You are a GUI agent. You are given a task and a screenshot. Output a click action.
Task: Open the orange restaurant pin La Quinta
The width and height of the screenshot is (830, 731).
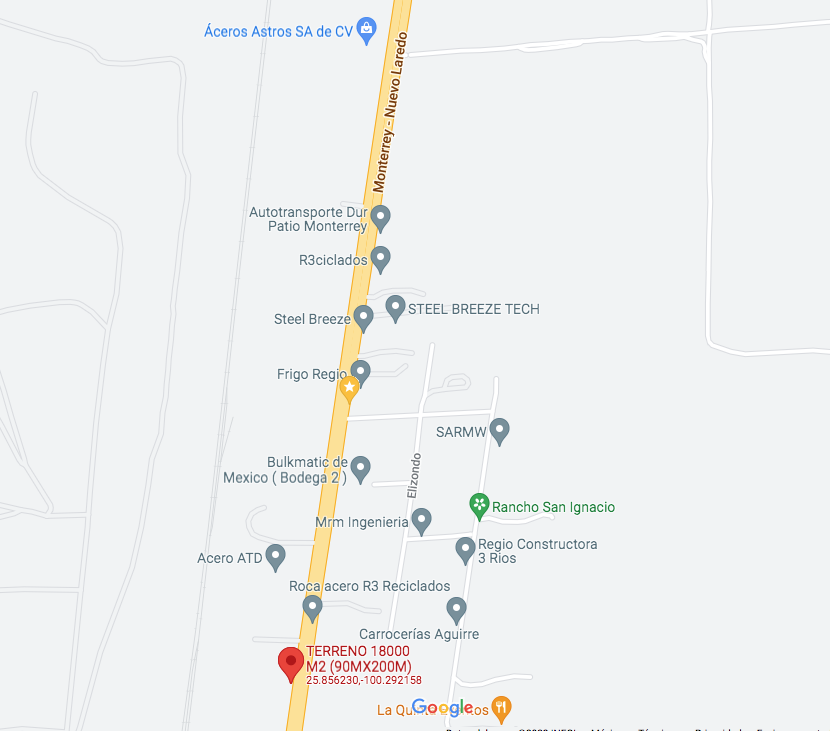pos(502,709)
